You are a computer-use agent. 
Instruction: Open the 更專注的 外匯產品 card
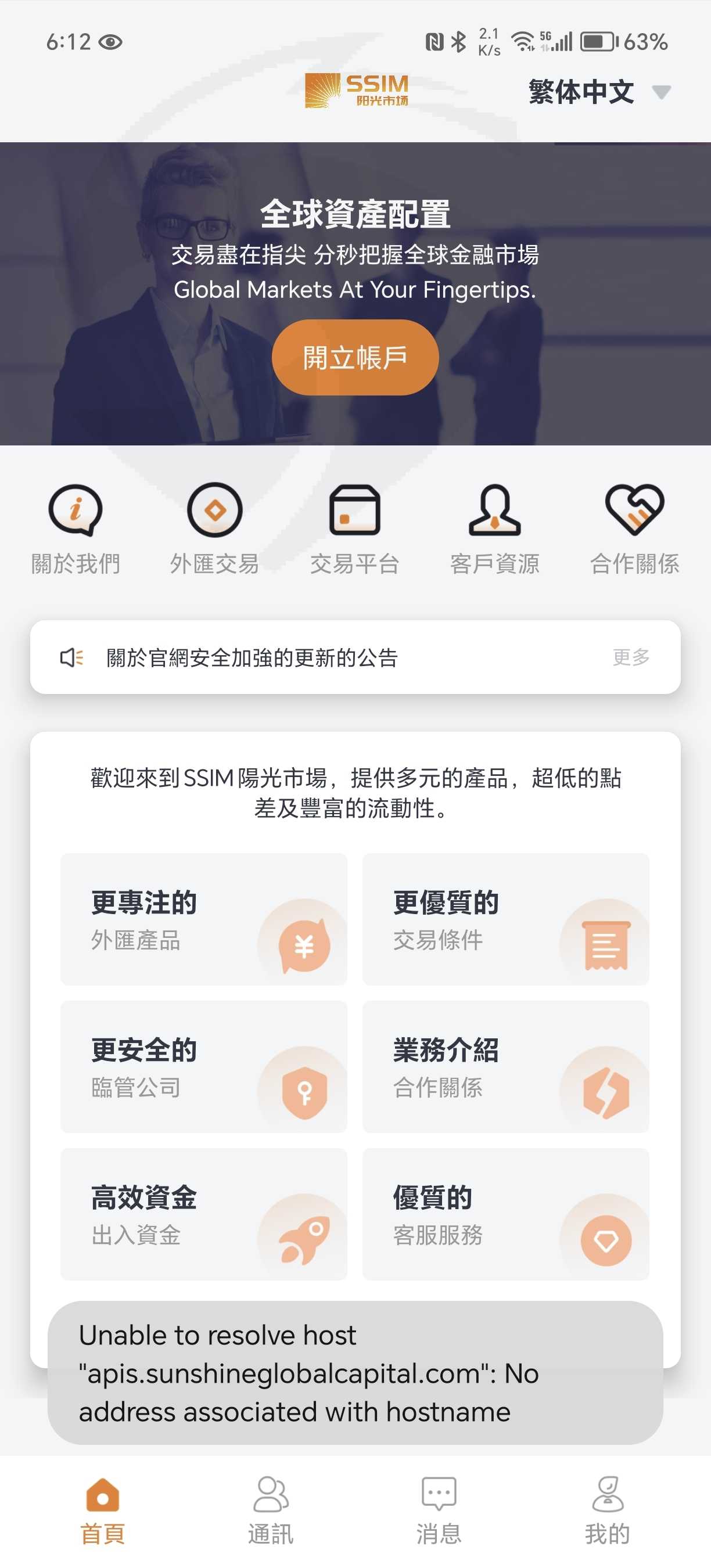point(204,919)
